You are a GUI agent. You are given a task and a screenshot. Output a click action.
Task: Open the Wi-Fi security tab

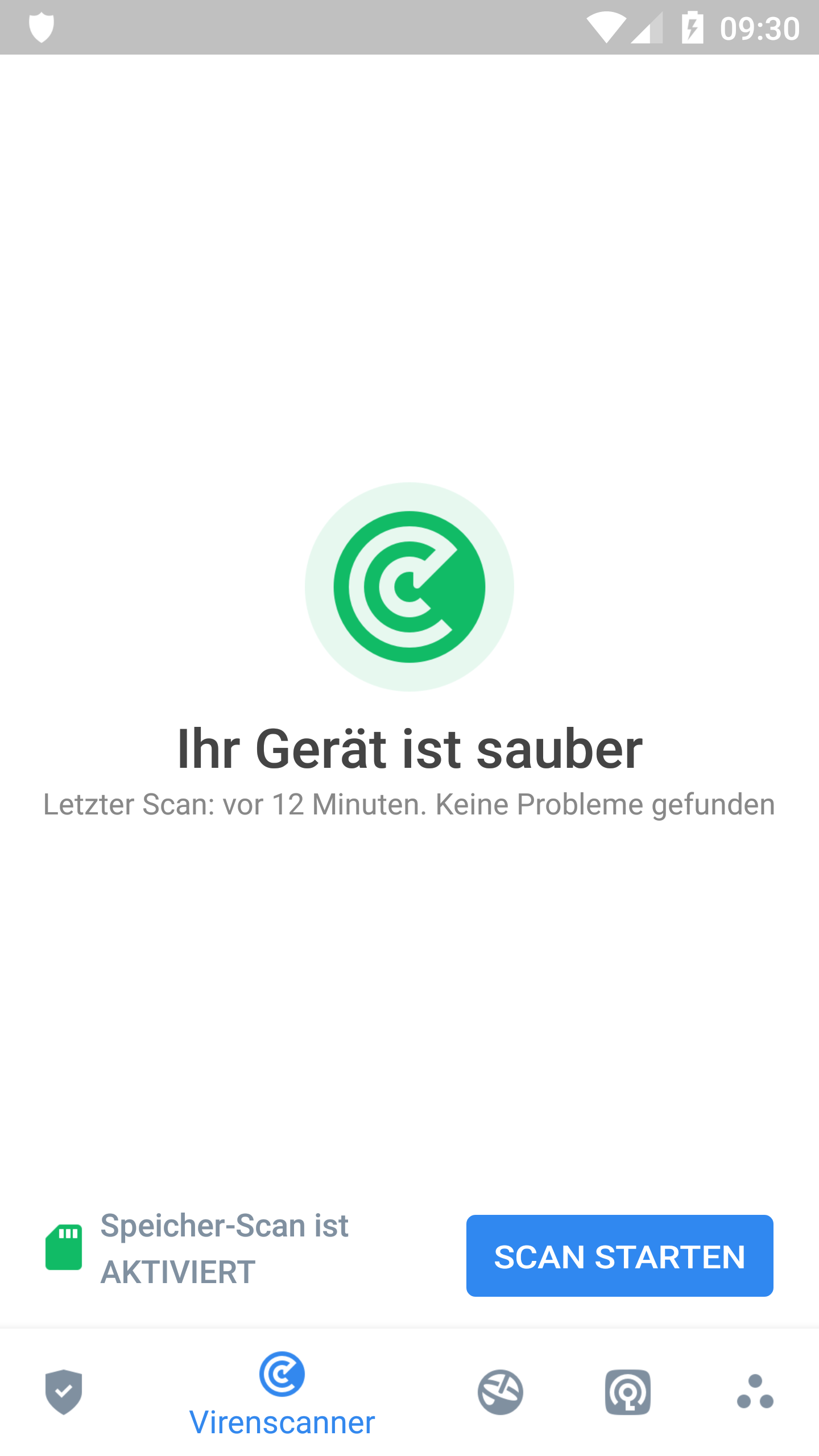(628, 1392)
